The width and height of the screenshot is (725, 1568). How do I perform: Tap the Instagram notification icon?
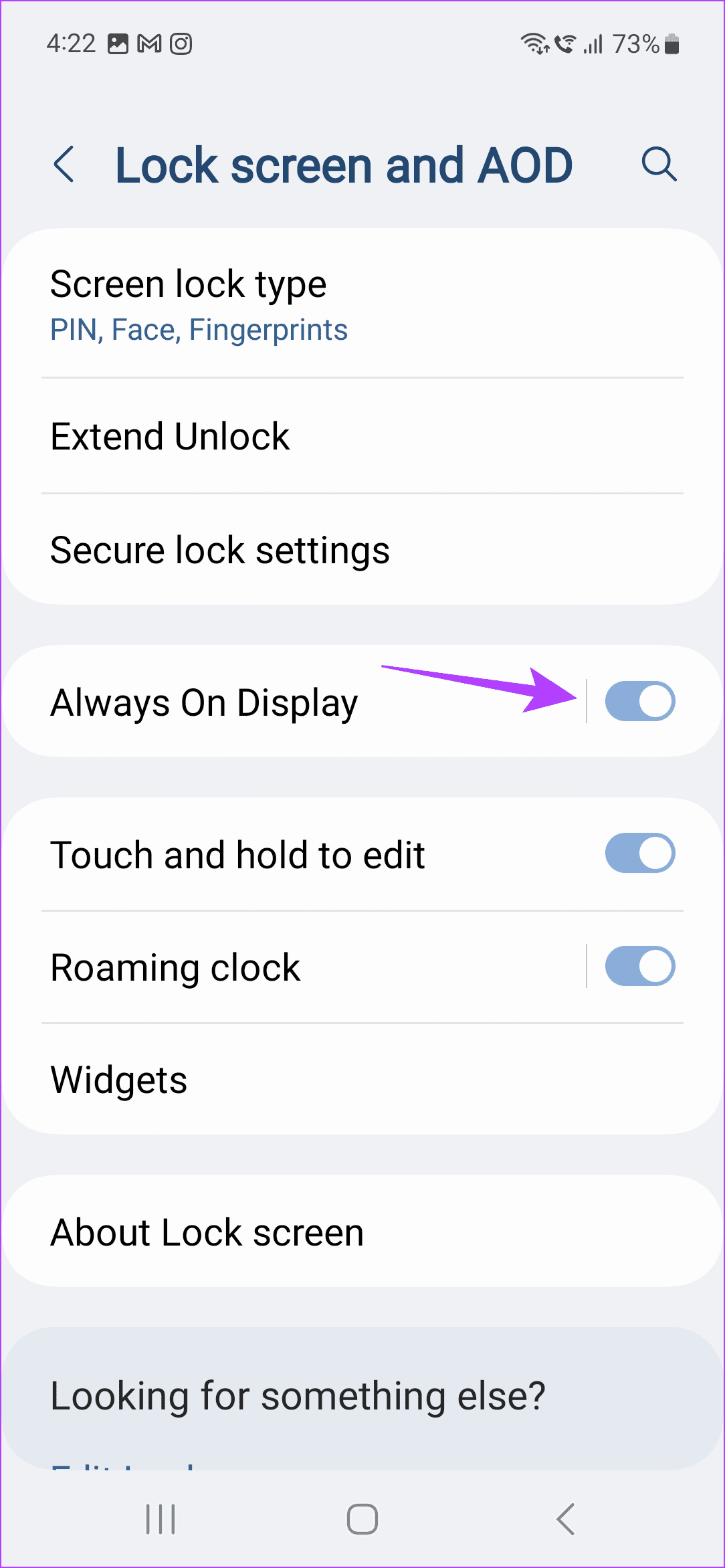click(x=181, y=43)
